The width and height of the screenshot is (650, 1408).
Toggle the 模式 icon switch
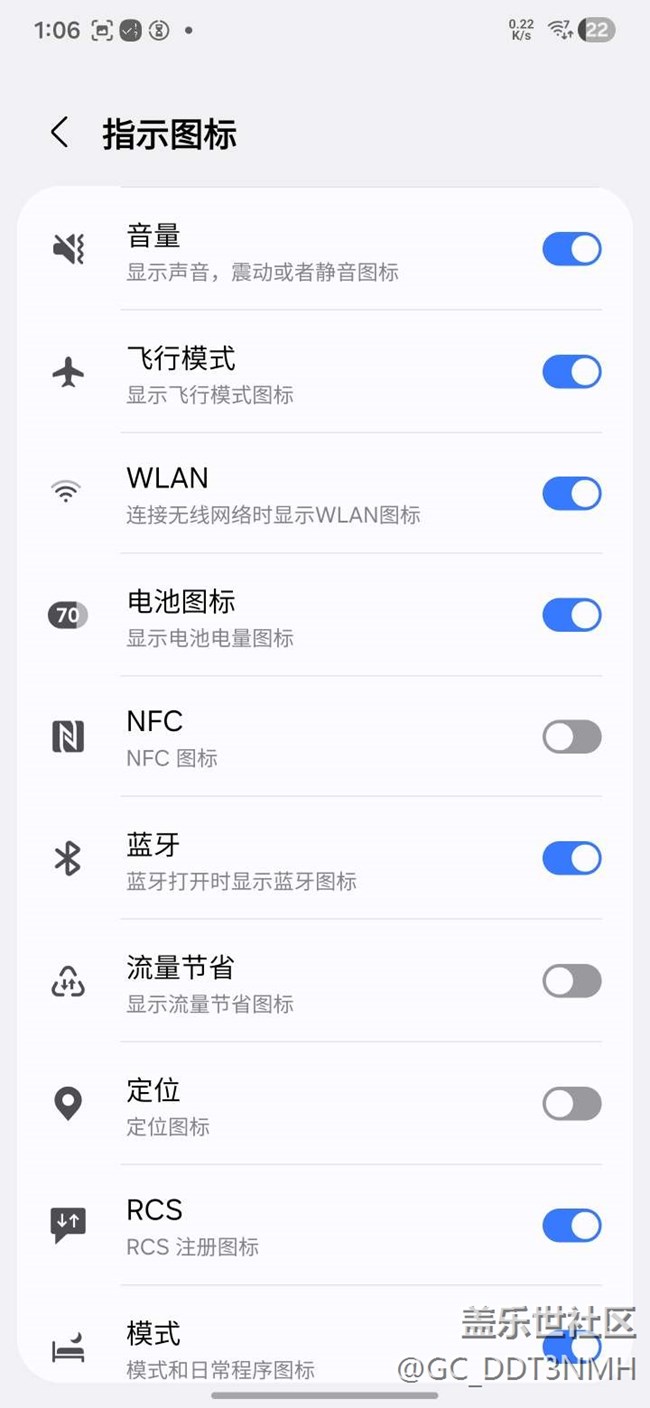pyautogui.click(x=573, y=1344)
